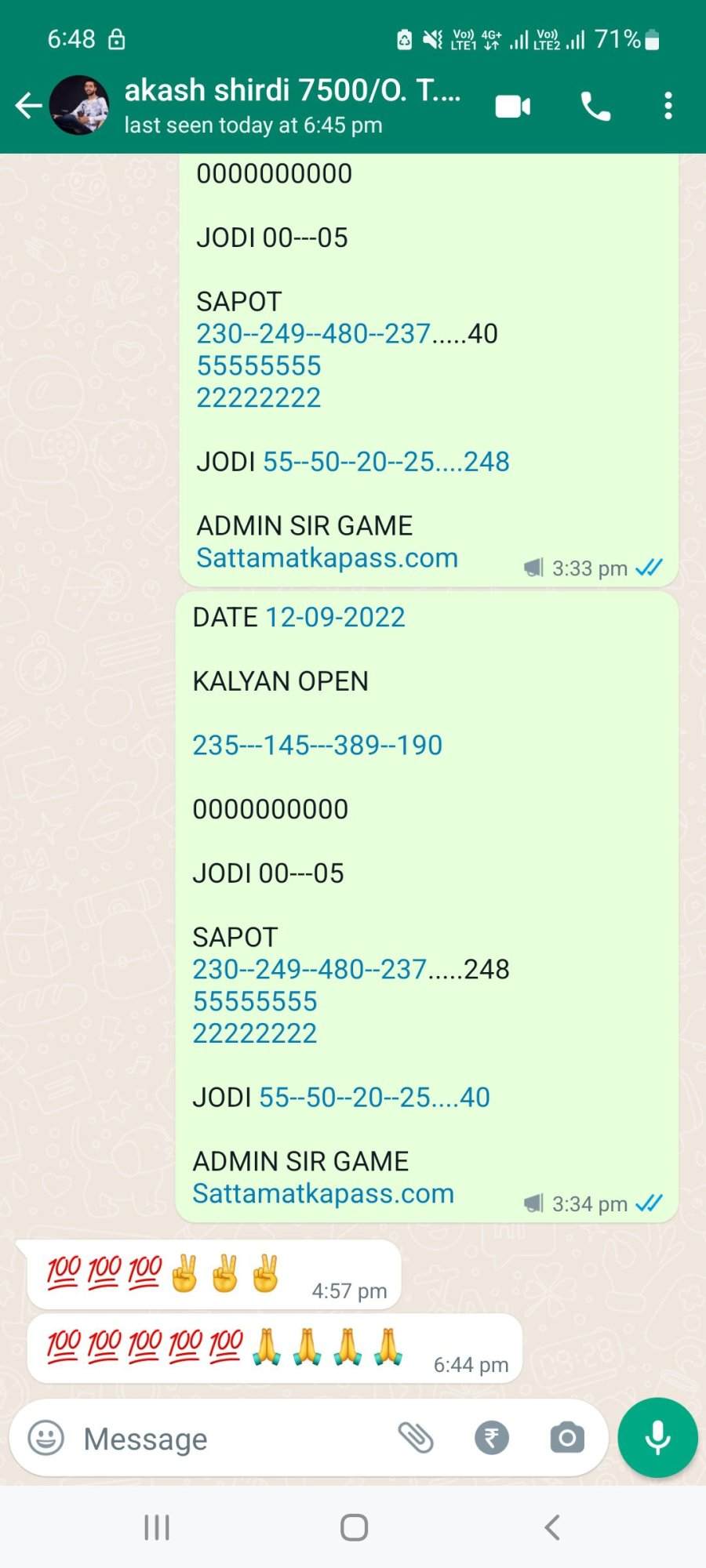Screen dimensions: 706x1568
Task: Open the emoji picker
Action: pos(45,1438)
